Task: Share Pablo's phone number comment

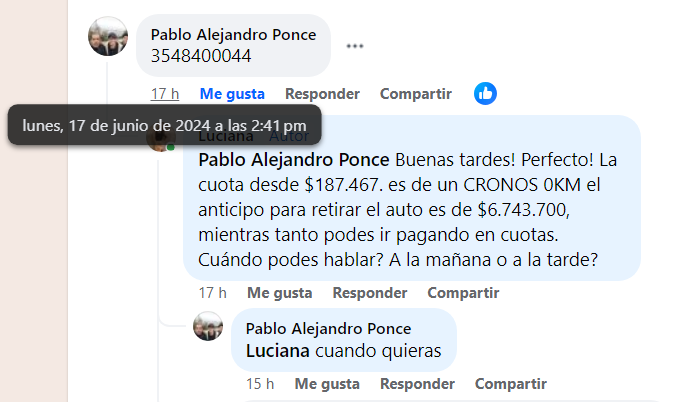Action: [416, 94]
